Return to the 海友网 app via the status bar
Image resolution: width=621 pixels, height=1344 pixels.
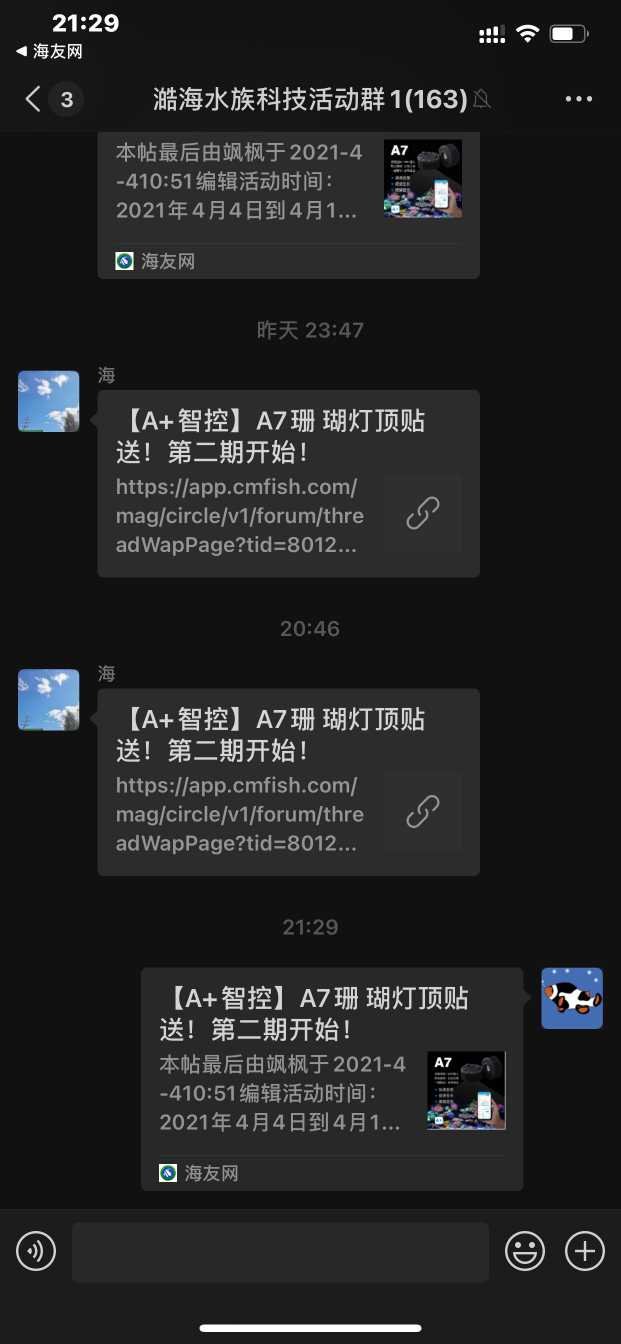pyautogui.click(x=48, y=51)
